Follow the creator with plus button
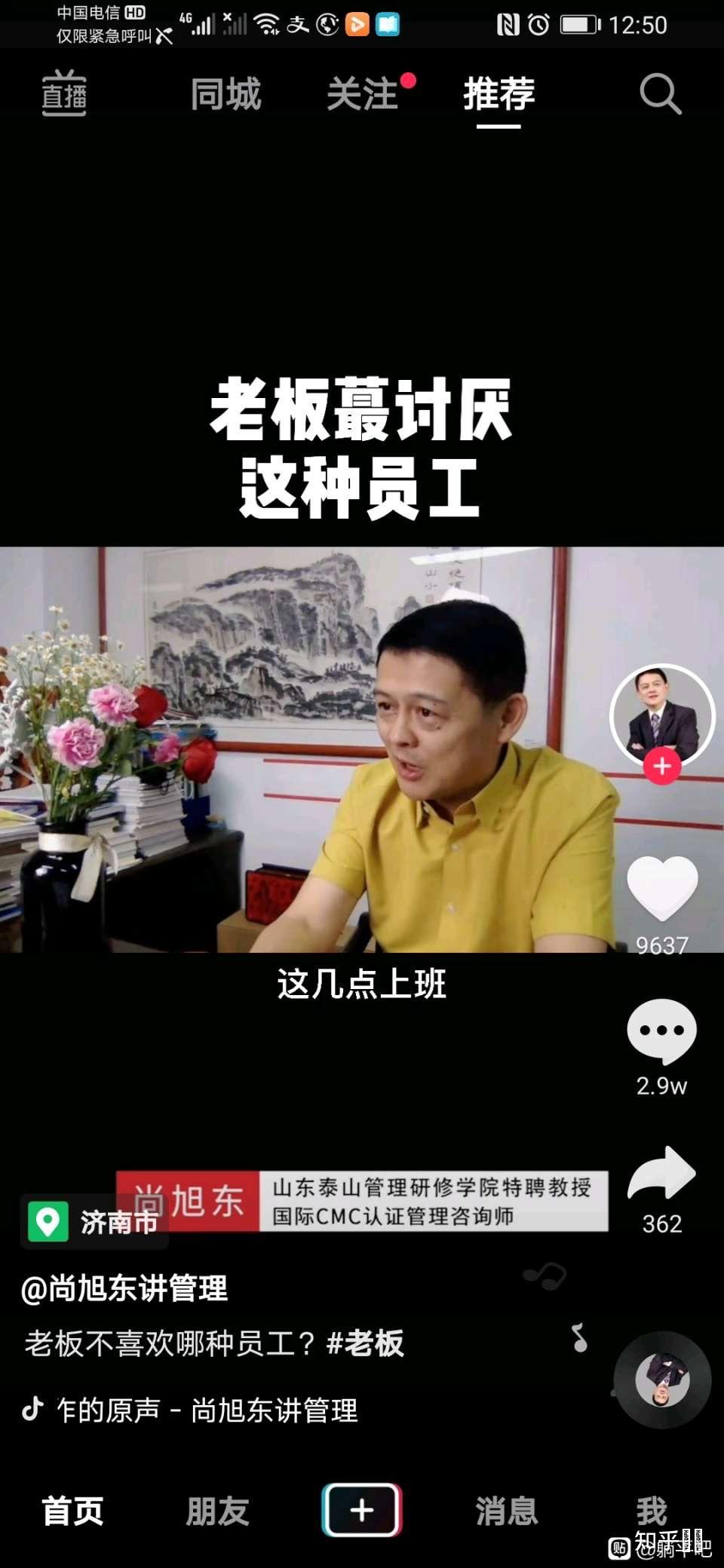 662,766
